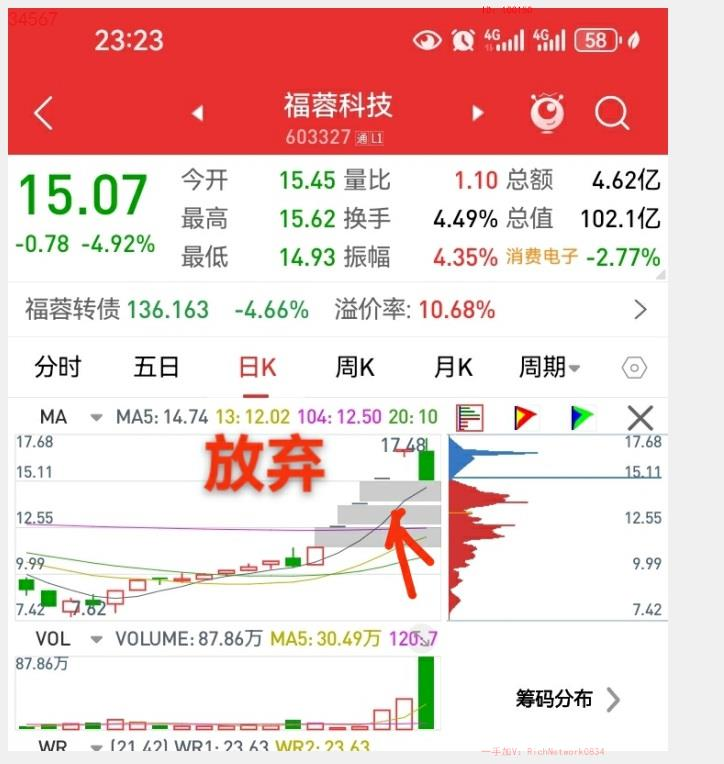Image resolution: width=724 pixels, height=764 pixels.
Task: Open the 筹码分布 details link
Action: point(567,699)
